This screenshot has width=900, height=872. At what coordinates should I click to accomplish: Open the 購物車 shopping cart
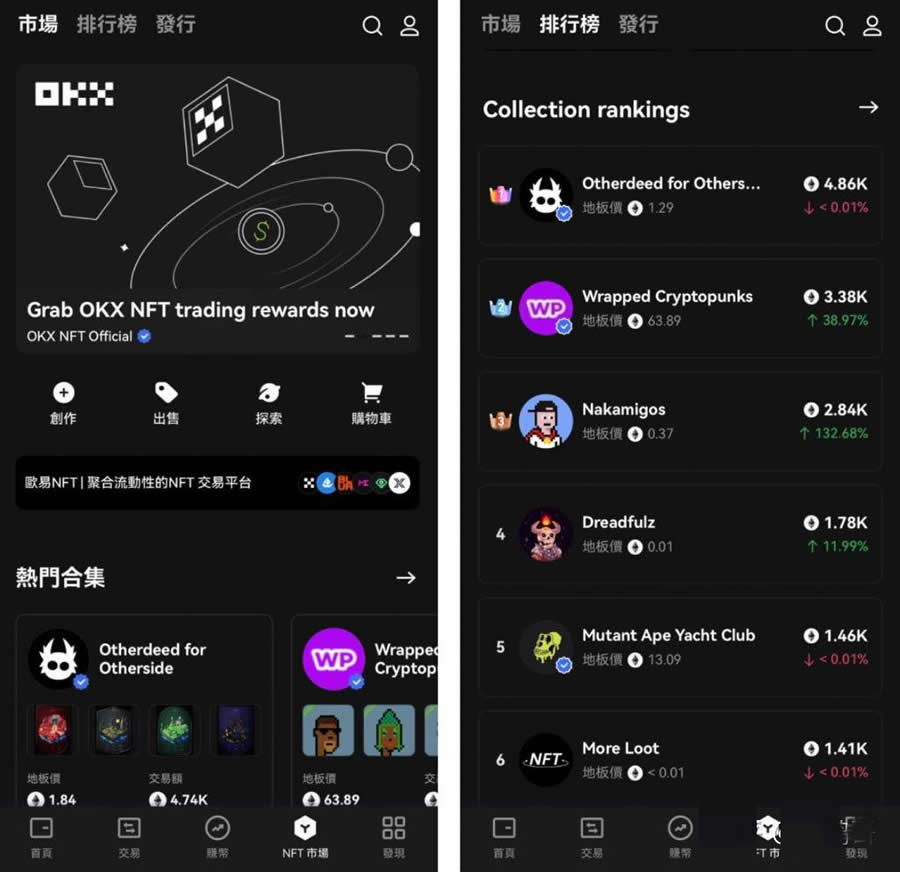pyautogui.click(x=371, y=402)
